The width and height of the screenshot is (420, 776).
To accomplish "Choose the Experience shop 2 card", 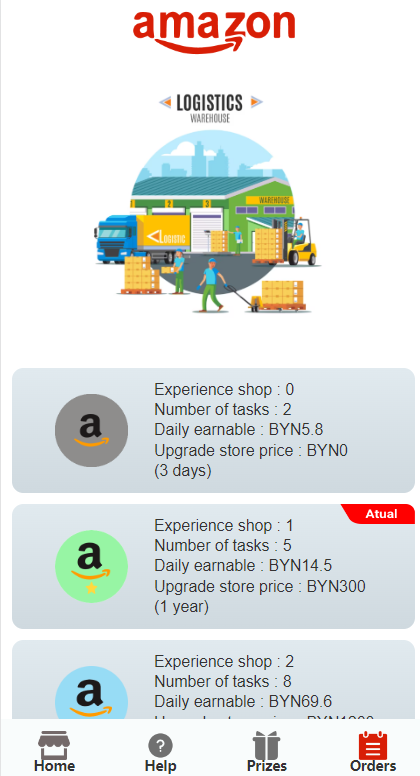I will click(213, 679).
